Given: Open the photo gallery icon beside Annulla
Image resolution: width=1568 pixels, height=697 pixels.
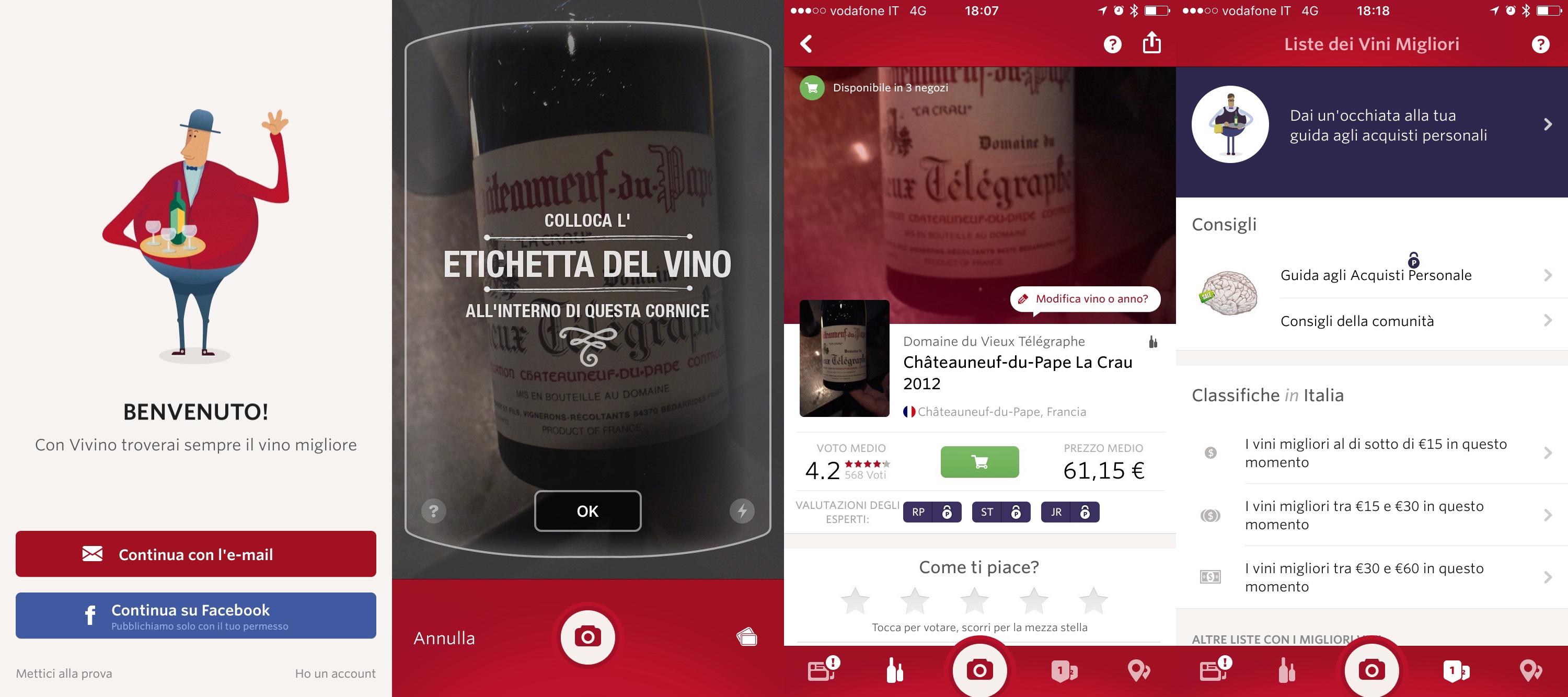Looking at the screenshot, I should (x=747, y=637).
